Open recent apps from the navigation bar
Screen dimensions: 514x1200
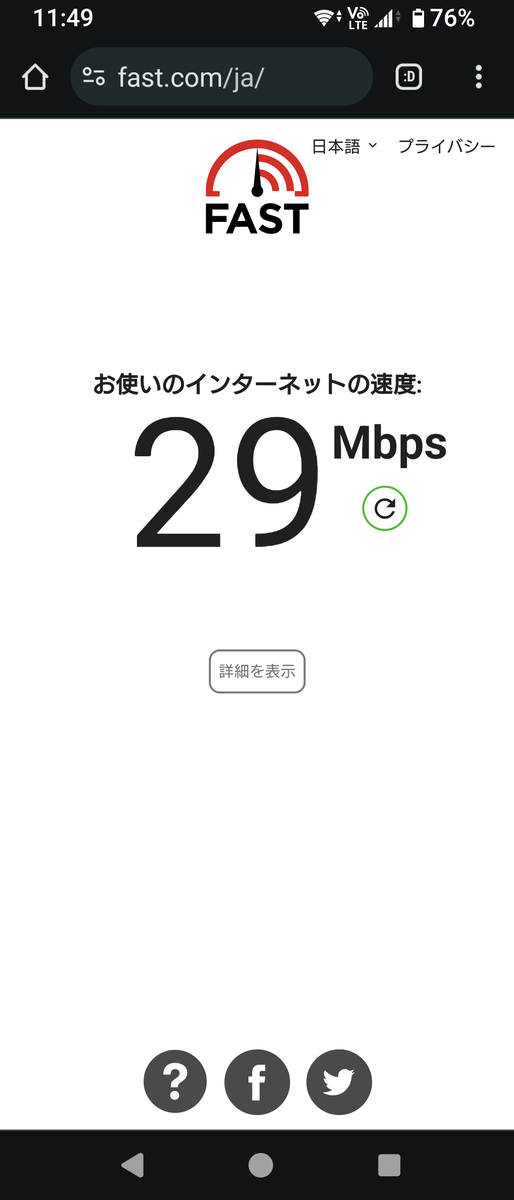pos(389,1164)
